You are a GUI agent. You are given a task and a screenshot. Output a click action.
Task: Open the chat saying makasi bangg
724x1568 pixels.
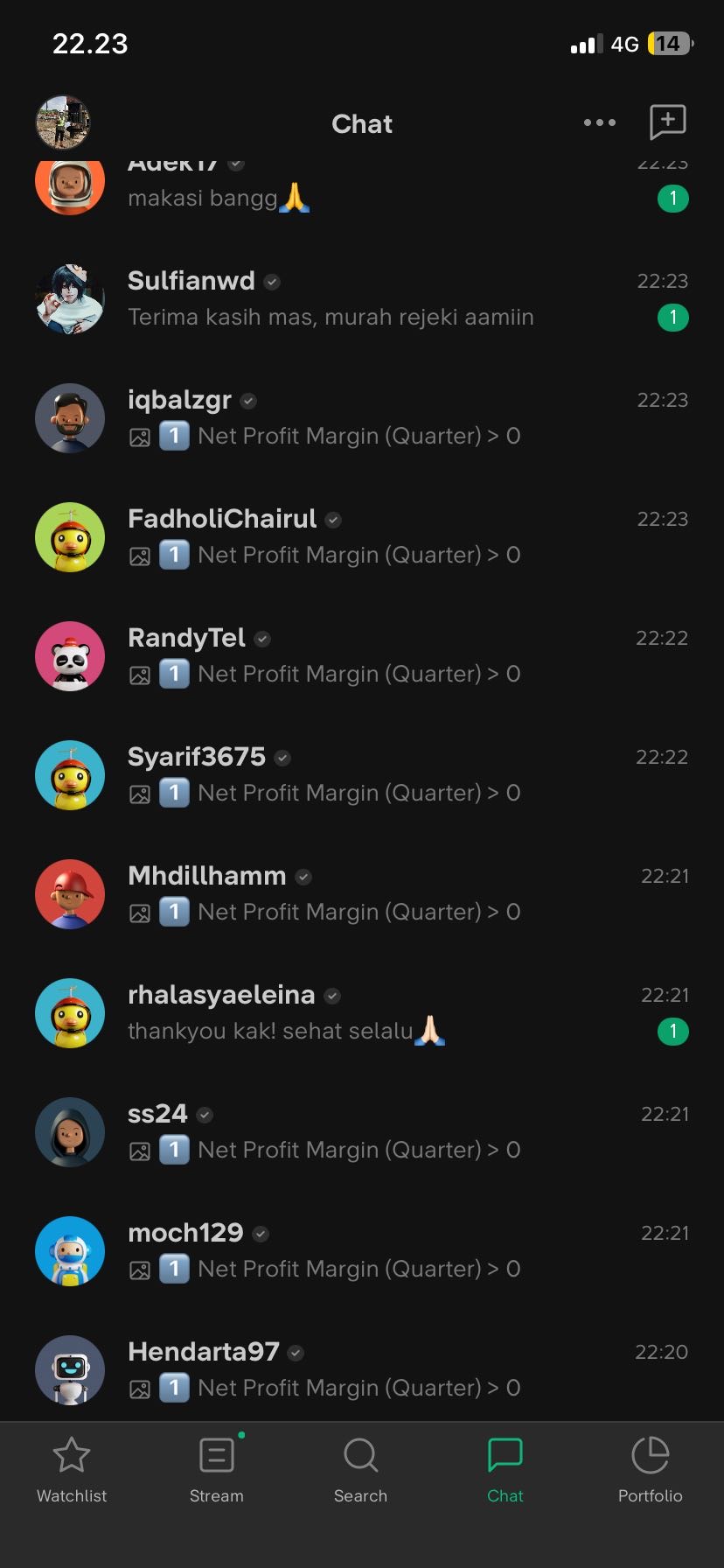(362, 191)
